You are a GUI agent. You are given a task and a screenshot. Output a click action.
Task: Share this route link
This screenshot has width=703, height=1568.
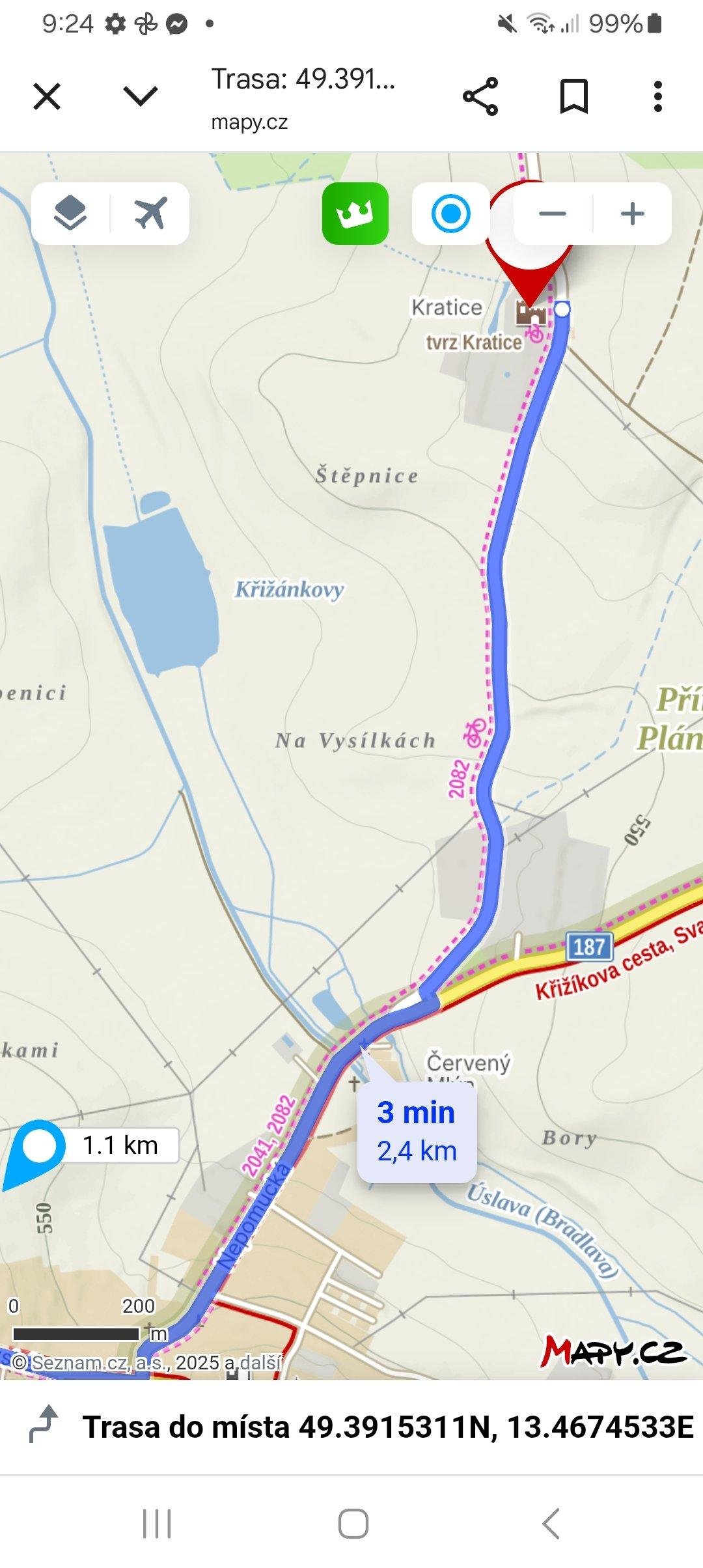(x=480, y=96)
